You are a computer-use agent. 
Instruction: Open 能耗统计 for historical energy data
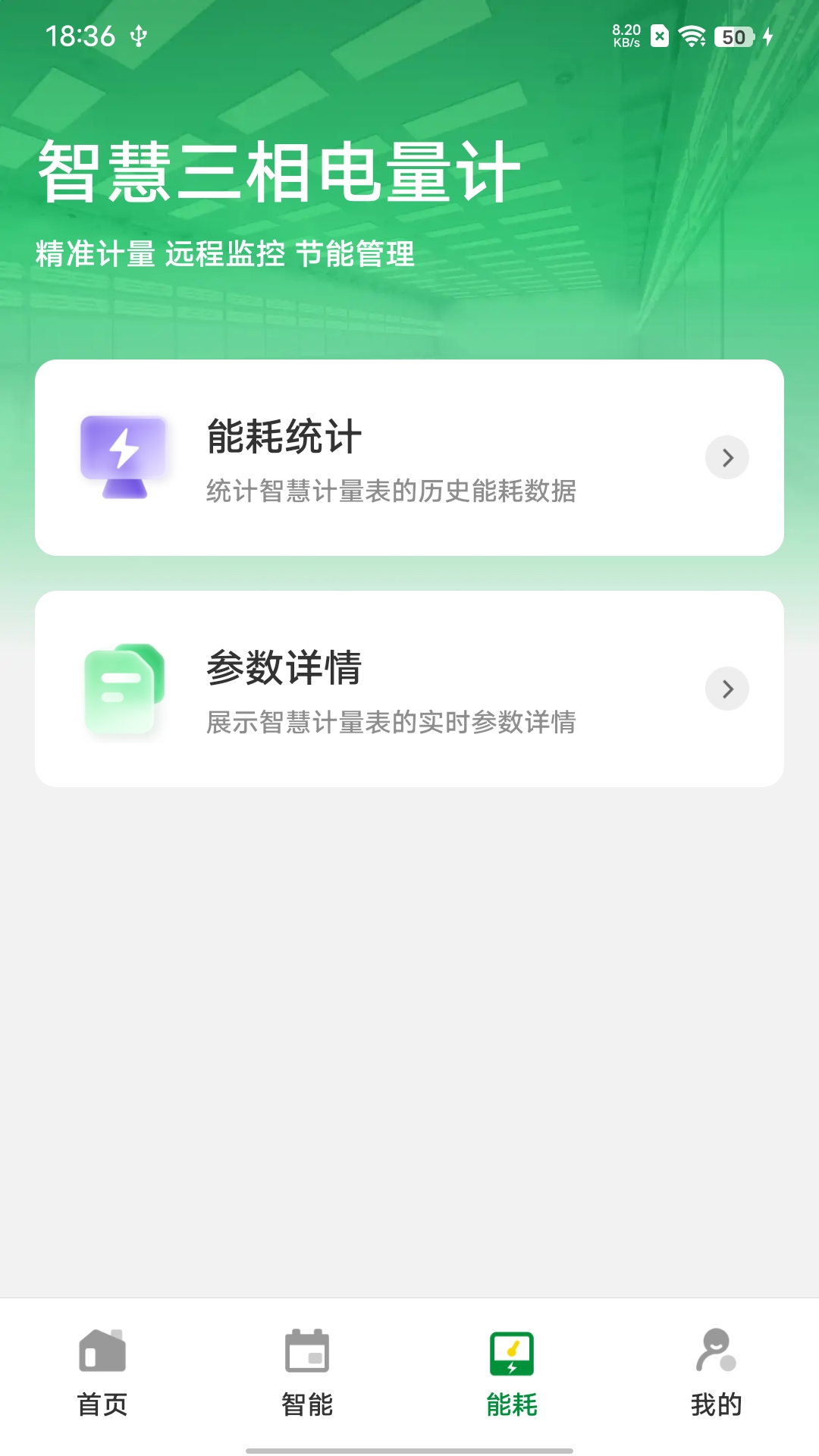point(409,457)
